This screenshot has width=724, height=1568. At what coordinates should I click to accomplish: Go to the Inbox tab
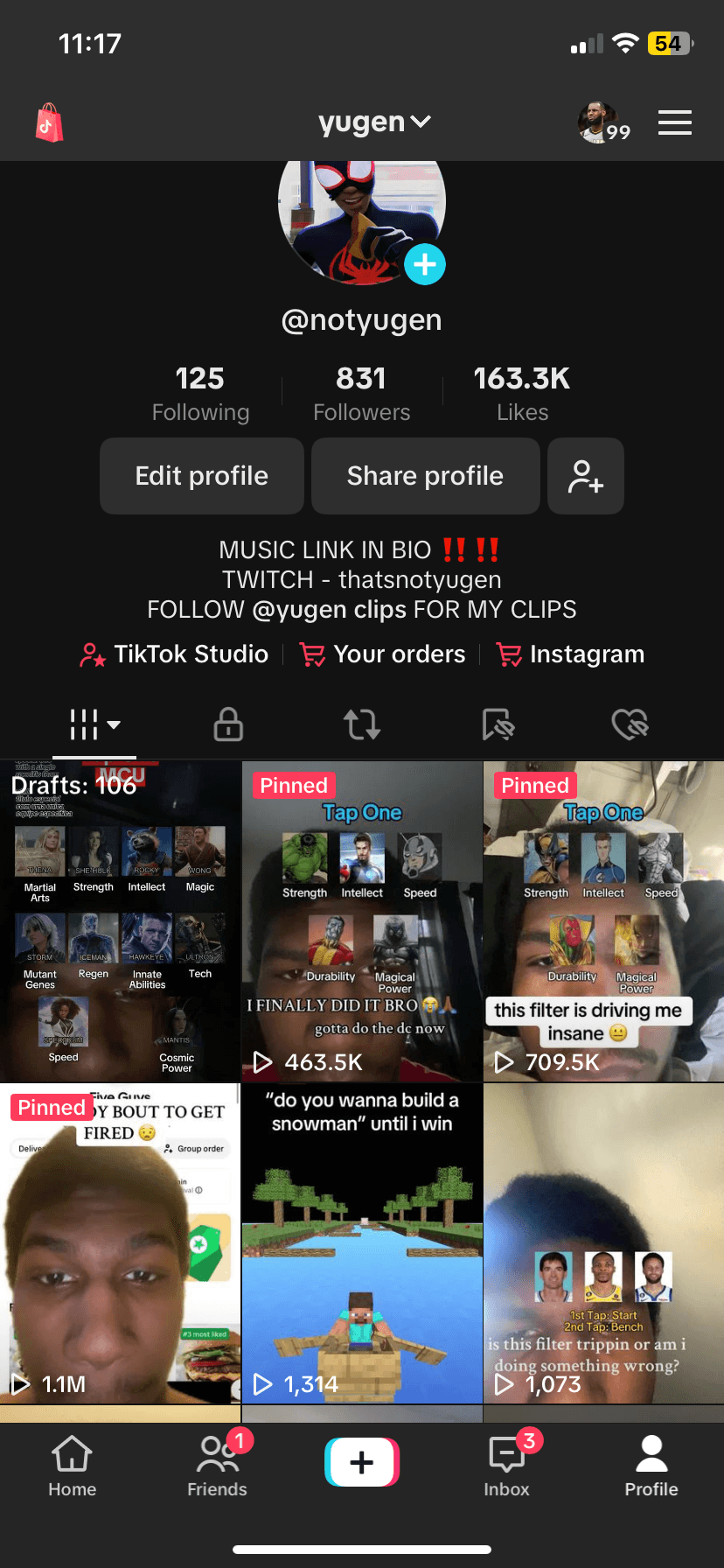[x=507, y=1464]
